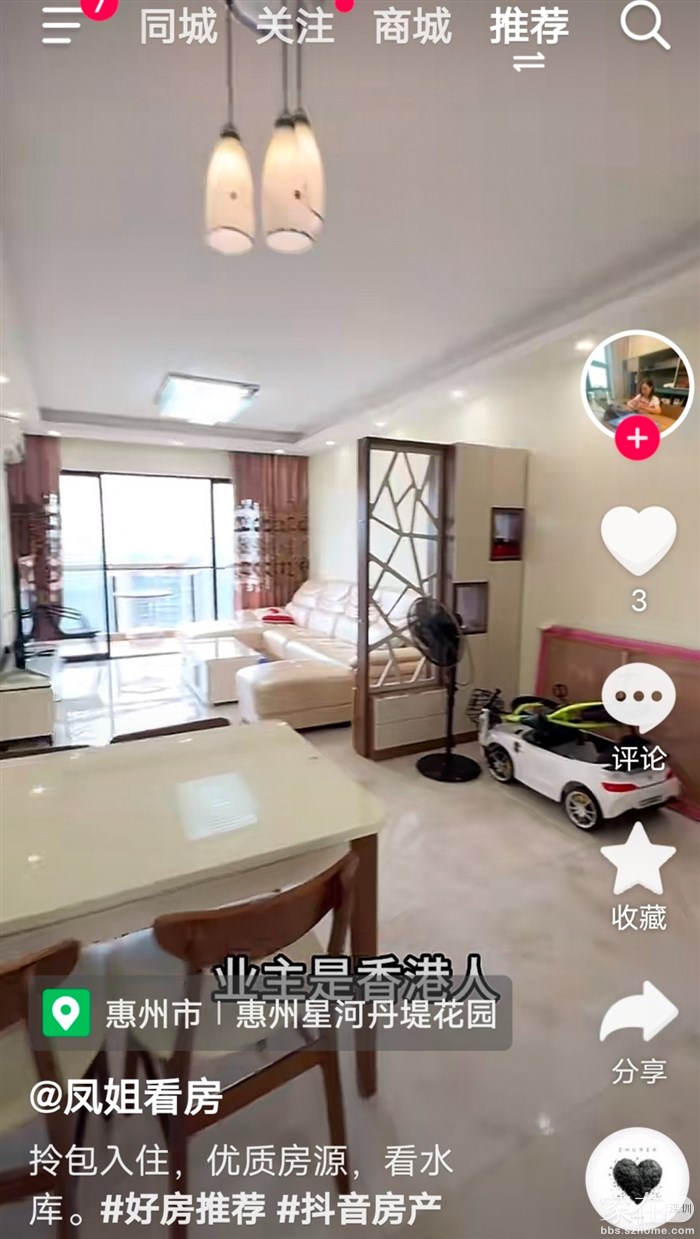This screenshot has height=1239, width=700.
Task: Switch to the 关注 tab
Action: pyautogui.click(x=295, y=27)
